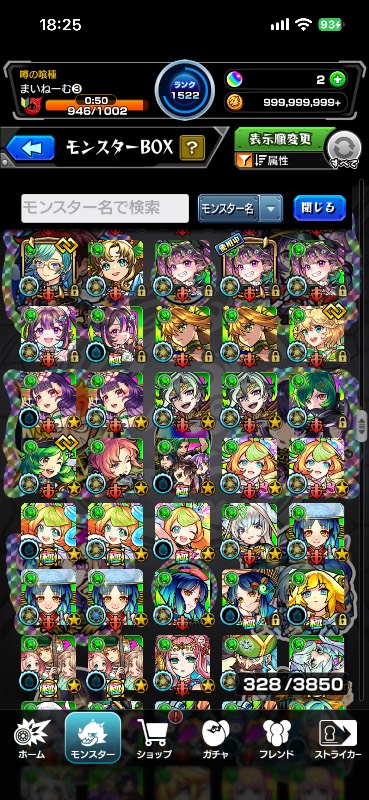Go back with the blue arrow button
This screenshot has height=800, width=369.
click(31, 148)
